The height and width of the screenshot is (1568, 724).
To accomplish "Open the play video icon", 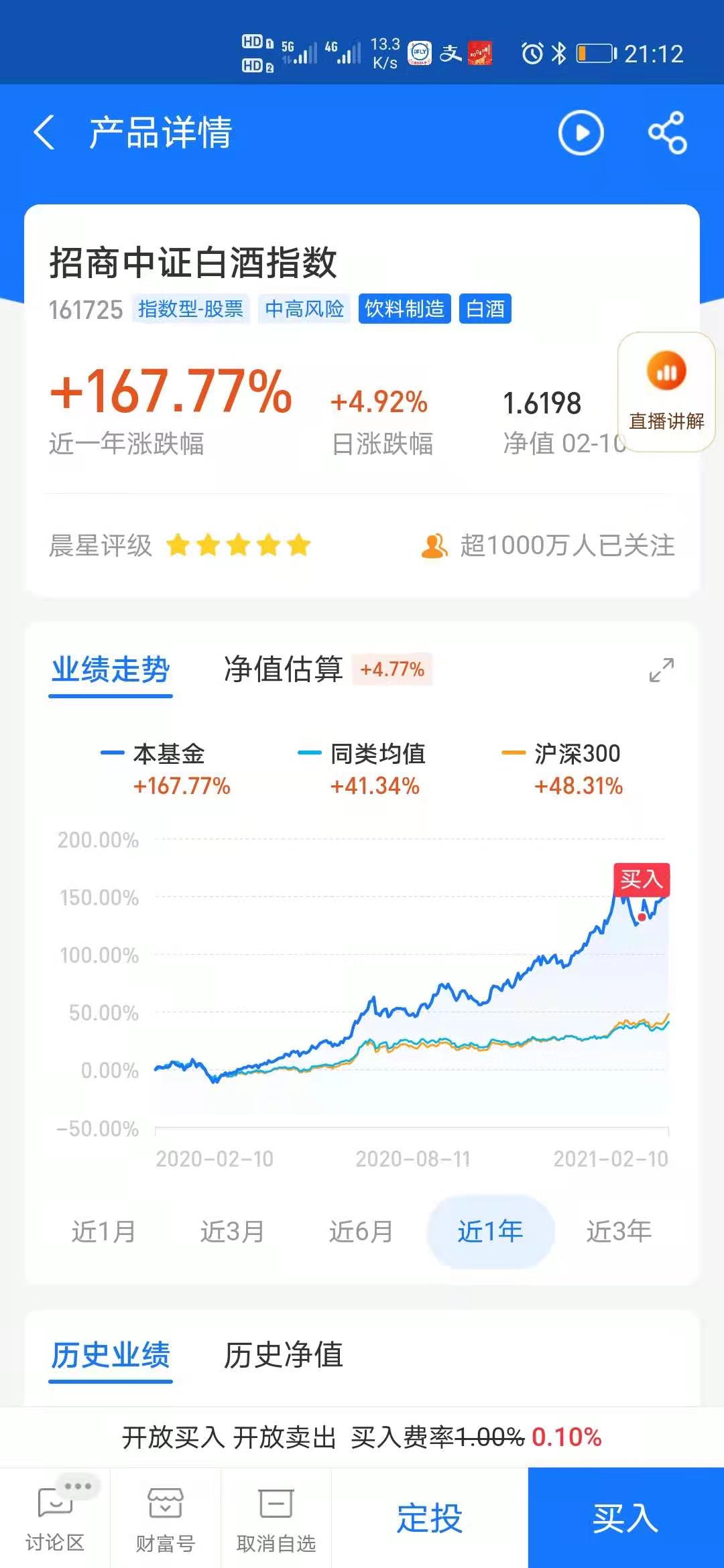I will click(x=581, y=132).
